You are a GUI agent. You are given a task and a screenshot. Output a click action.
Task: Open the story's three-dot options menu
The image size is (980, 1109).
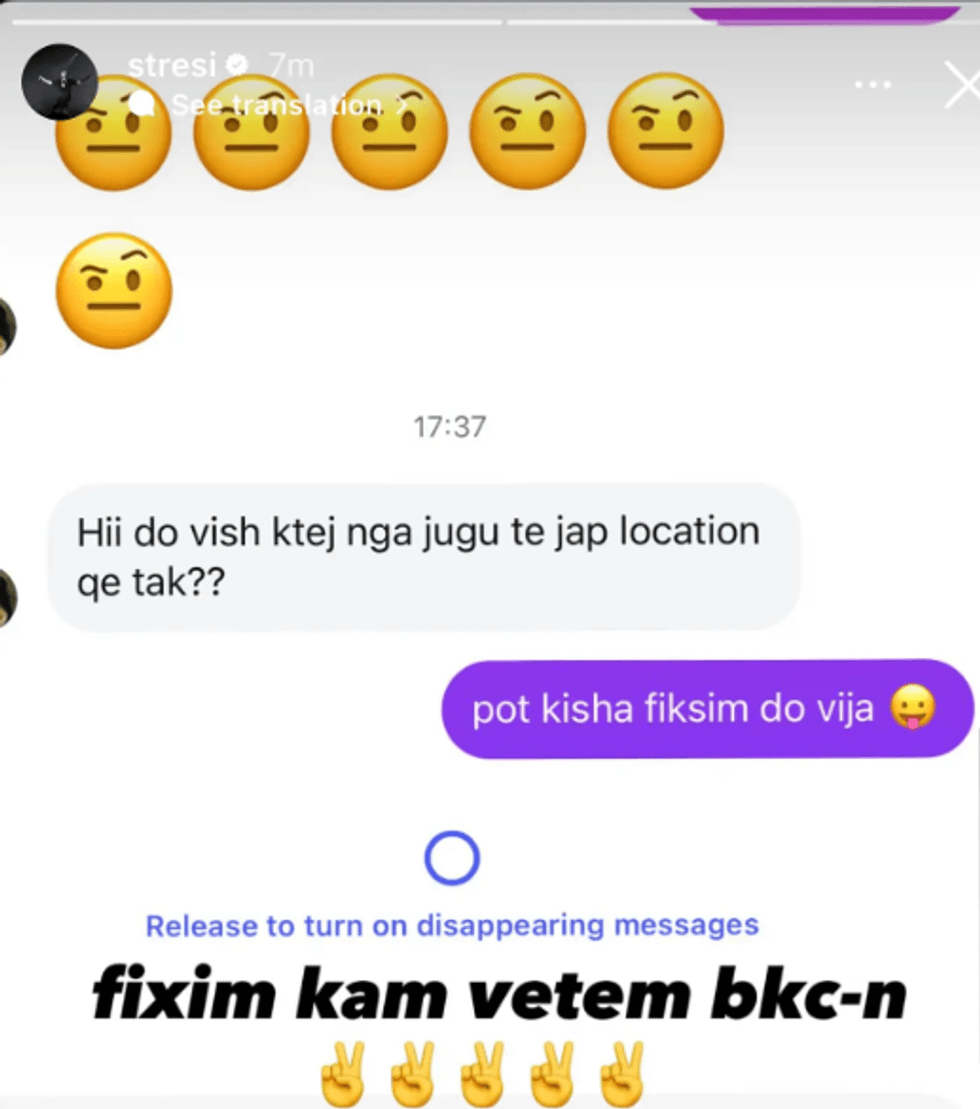[x=872, y=85]
